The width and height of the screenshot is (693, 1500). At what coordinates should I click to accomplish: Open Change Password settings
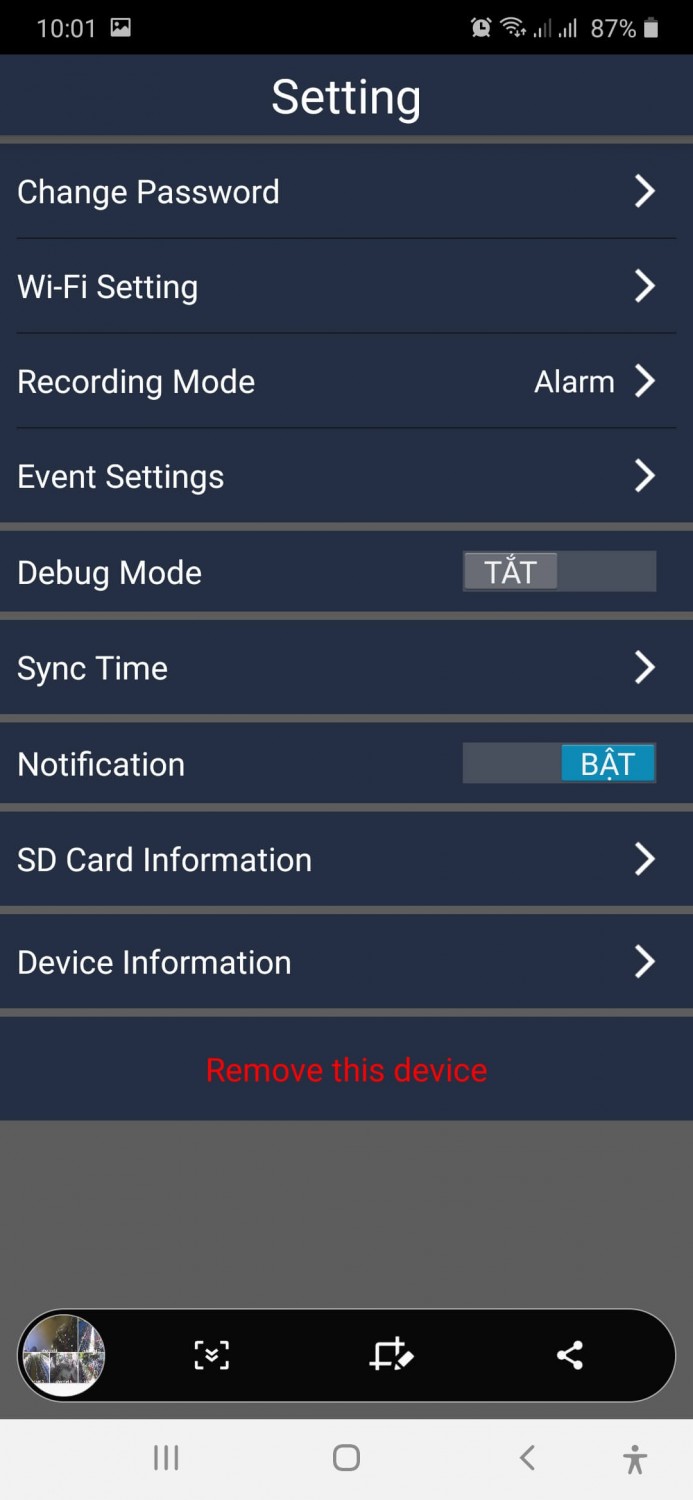346,191
